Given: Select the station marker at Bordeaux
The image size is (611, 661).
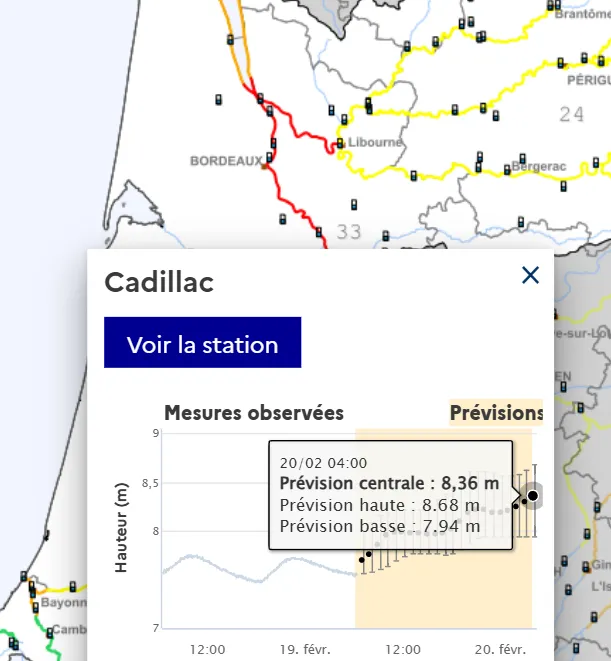Looking at the screenshot, I should point(269,156).
